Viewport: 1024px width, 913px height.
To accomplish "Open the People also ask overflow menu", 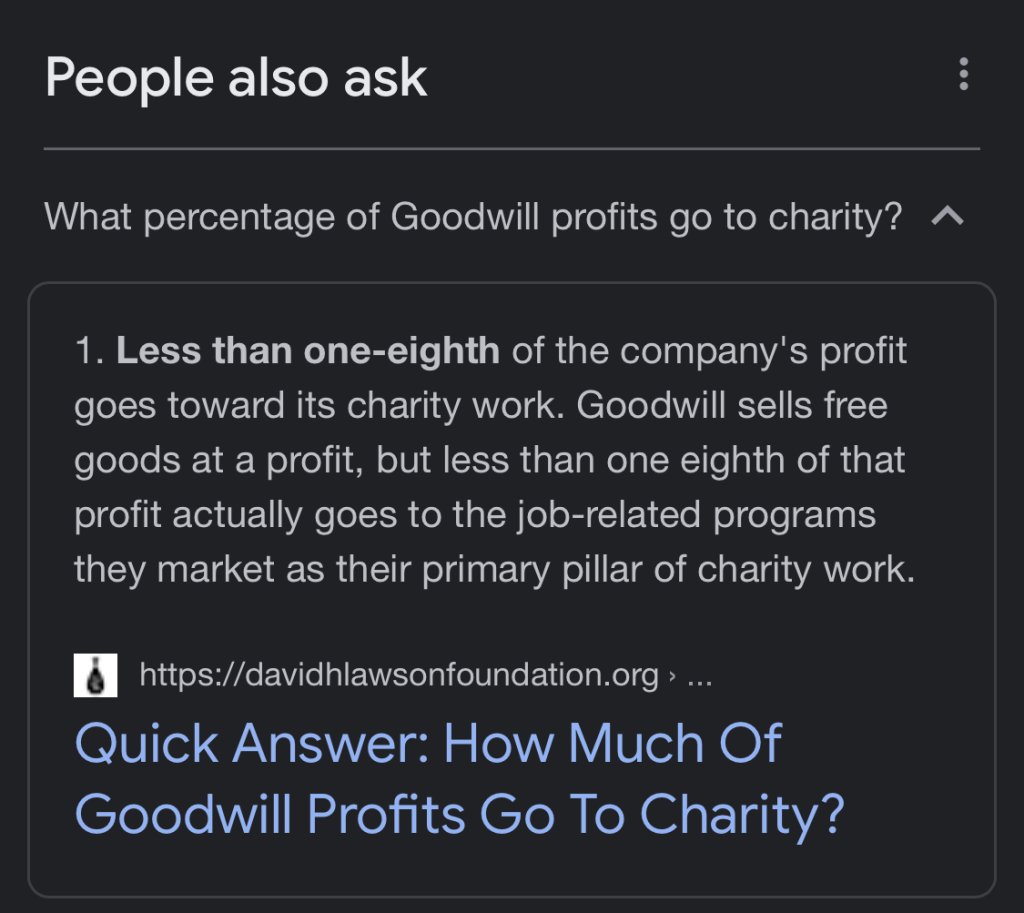I will (x=963, y=75).
